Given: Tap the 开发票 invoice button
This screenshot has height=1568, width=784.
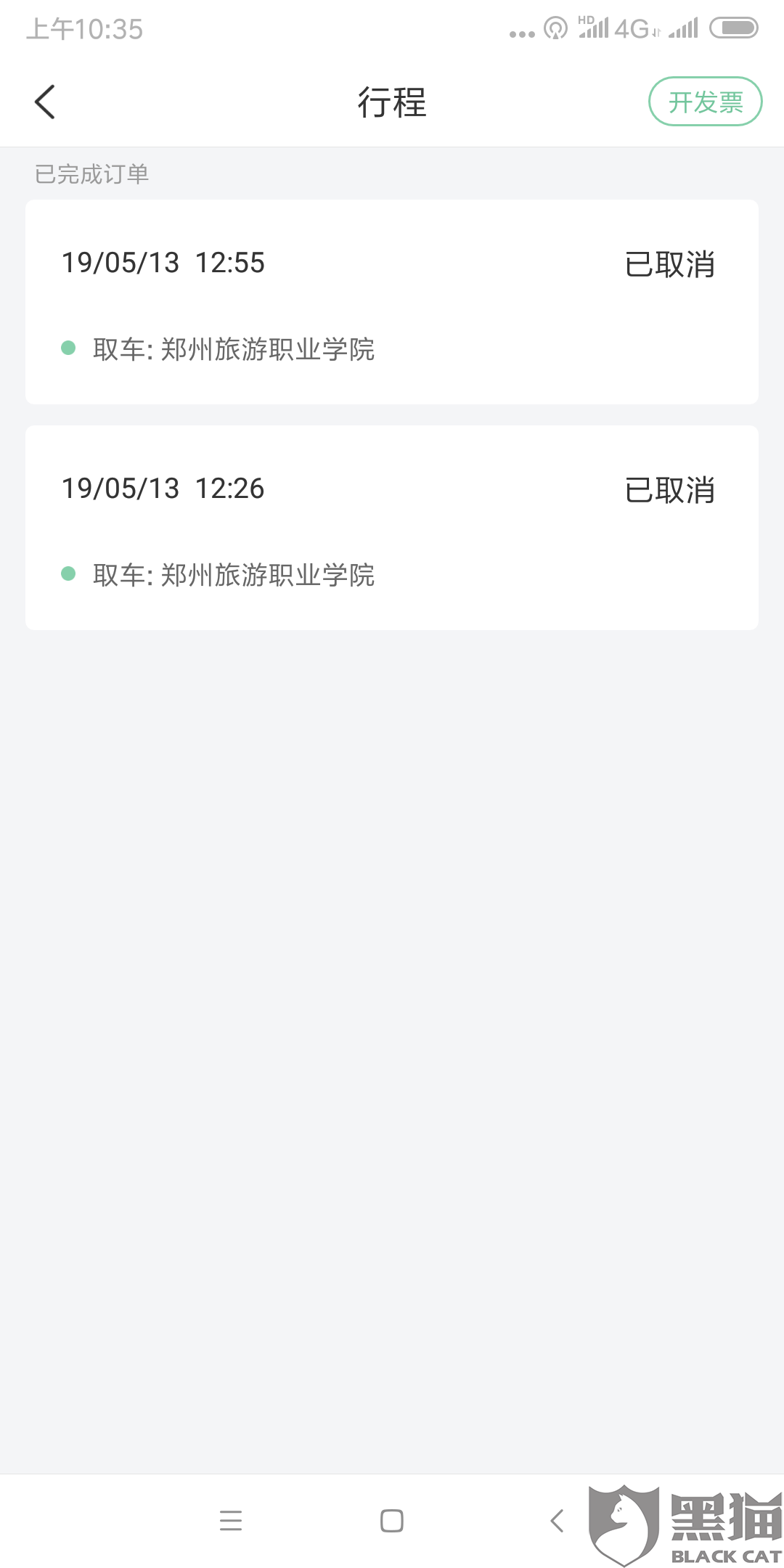Looking at the screenshot, I should tap(705, 102).
